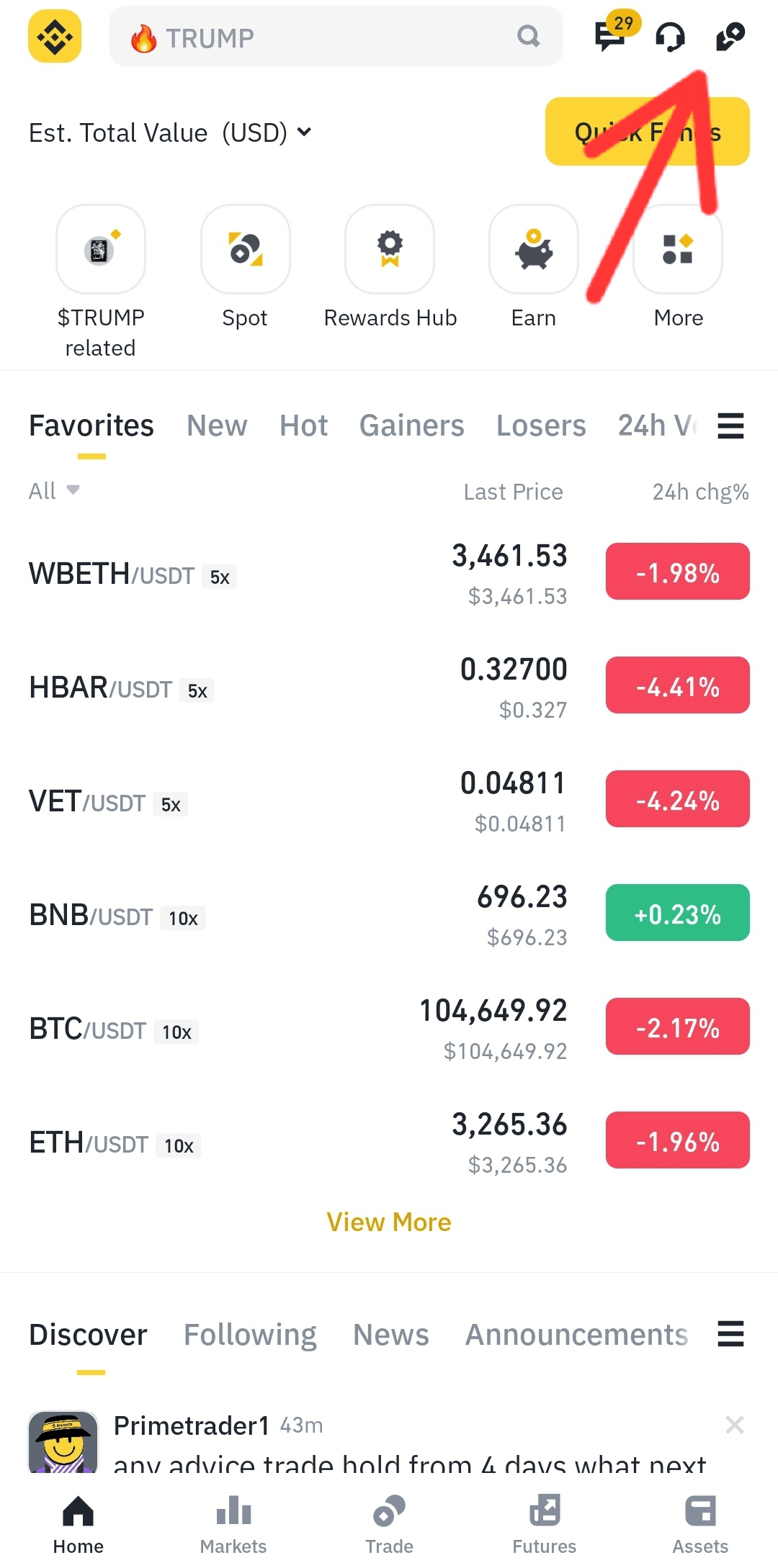Tap the Binance logo profile icon
778x1568 pixels.
pyautogui.click(x=55, y=37)
